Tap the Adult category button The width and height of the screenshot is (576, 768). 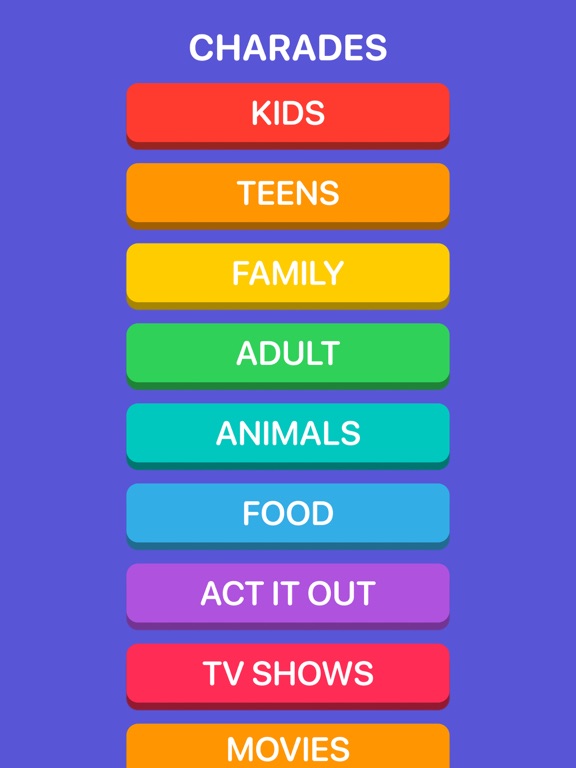tap(288, 356)
